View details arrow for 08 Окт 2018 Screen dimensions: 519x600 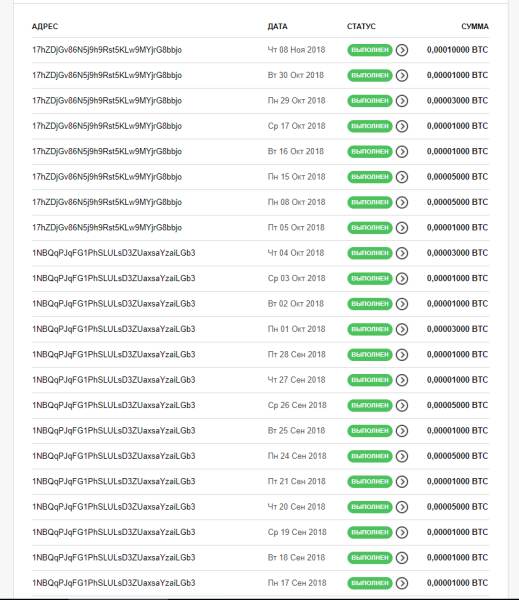(401, 202)
